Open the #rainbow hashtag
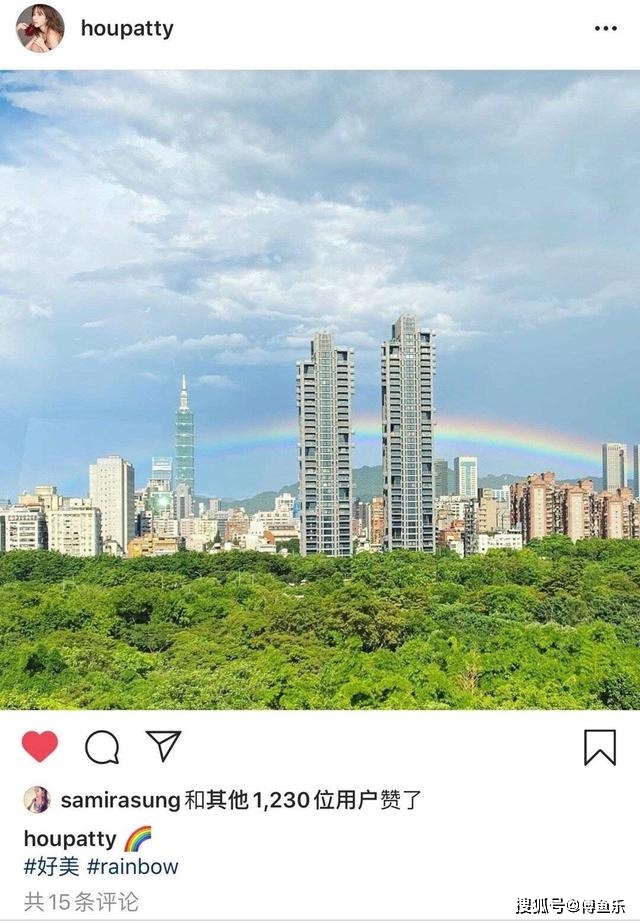This screenshot has height=923, width=640. 133,866
